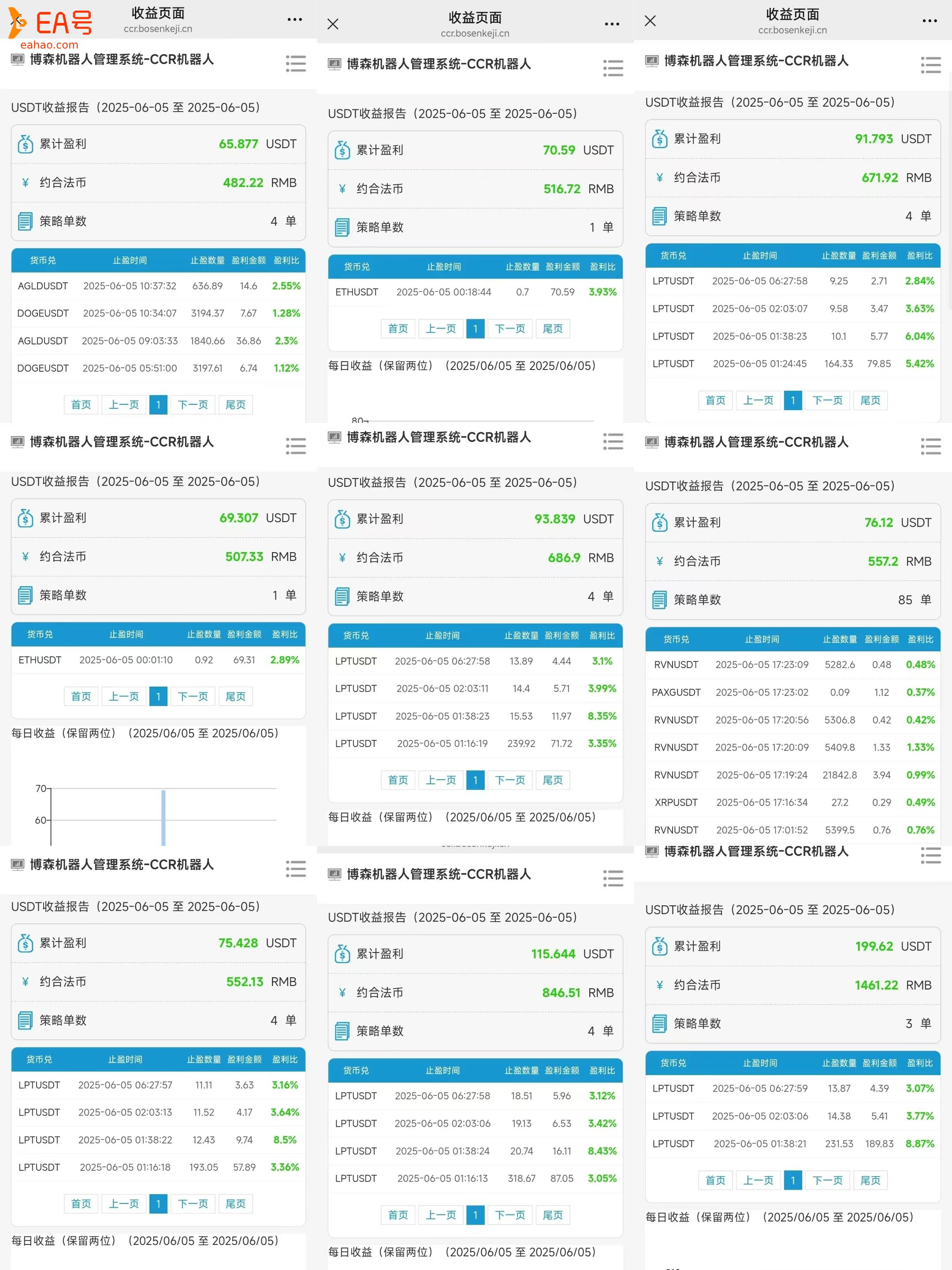Go to 尾页 in the AGLDUSDT report pagination
This screenshot has height=1270, width=952.
tap(235, 404)
